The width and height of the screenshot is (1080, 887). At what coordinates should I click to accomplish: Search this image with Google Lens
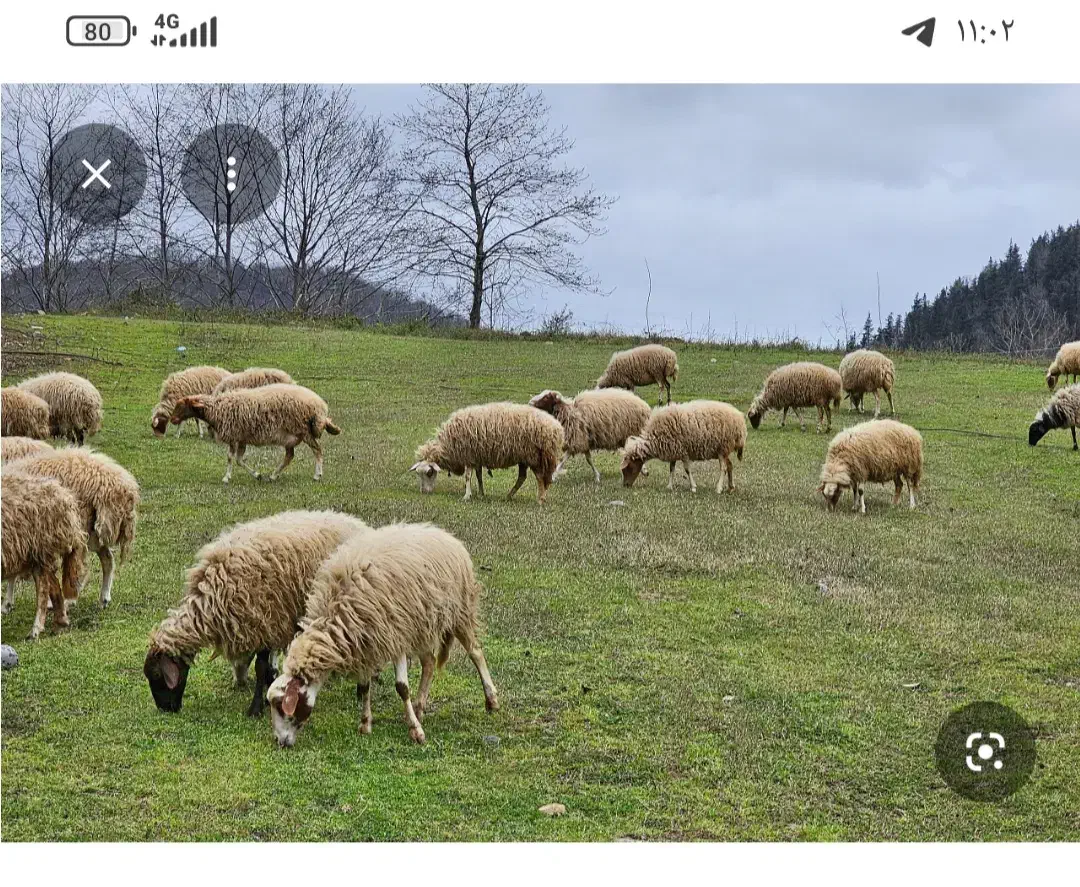pos(985,751)
